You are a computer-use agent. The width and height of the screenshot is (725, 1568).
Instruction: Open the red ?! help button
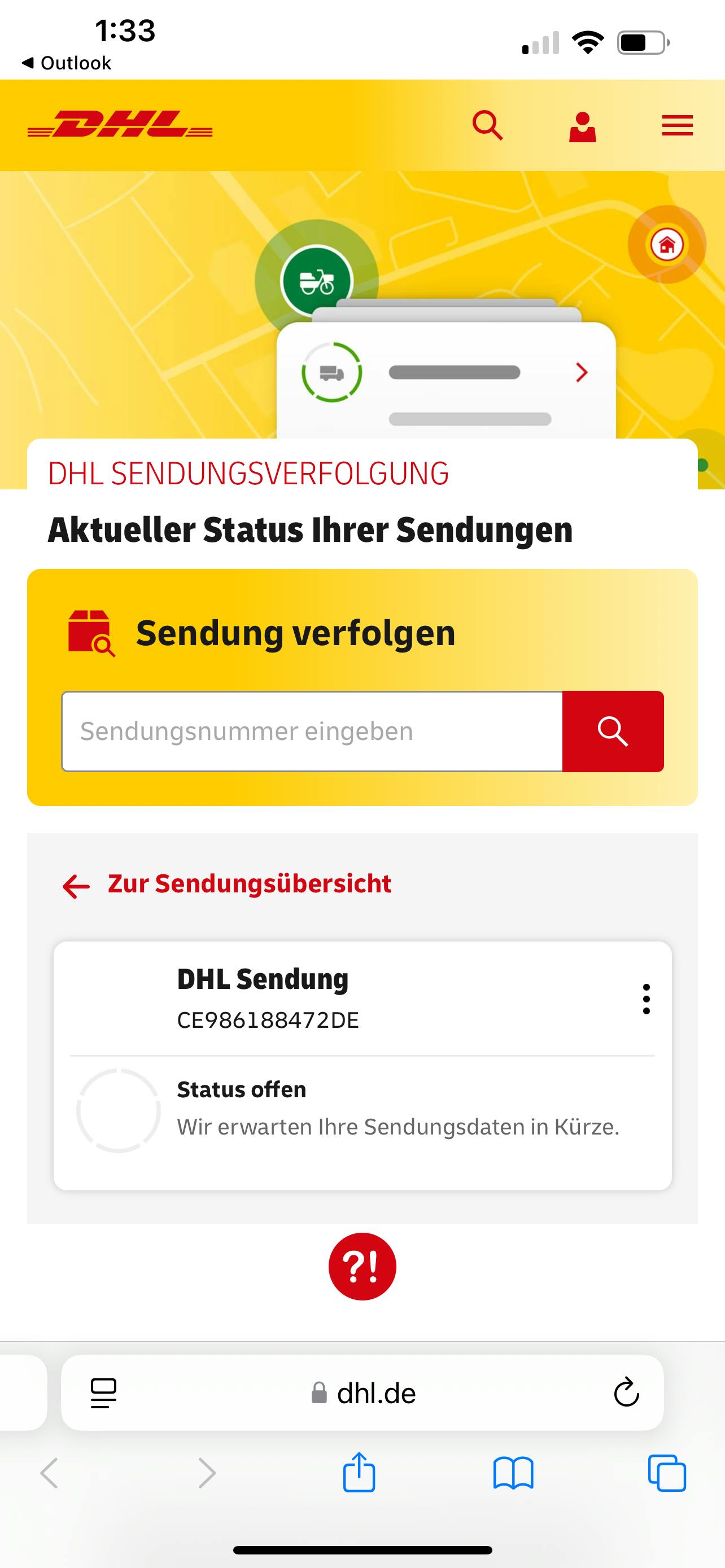[362, 1266]
